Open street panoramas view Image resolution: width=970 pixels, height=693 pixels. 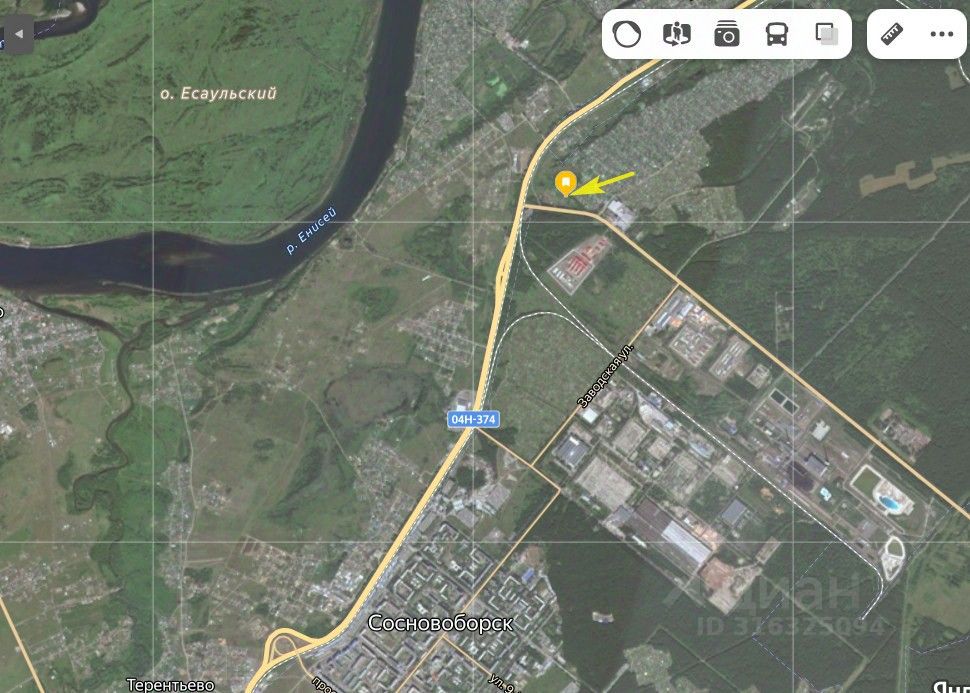[677, 35]
